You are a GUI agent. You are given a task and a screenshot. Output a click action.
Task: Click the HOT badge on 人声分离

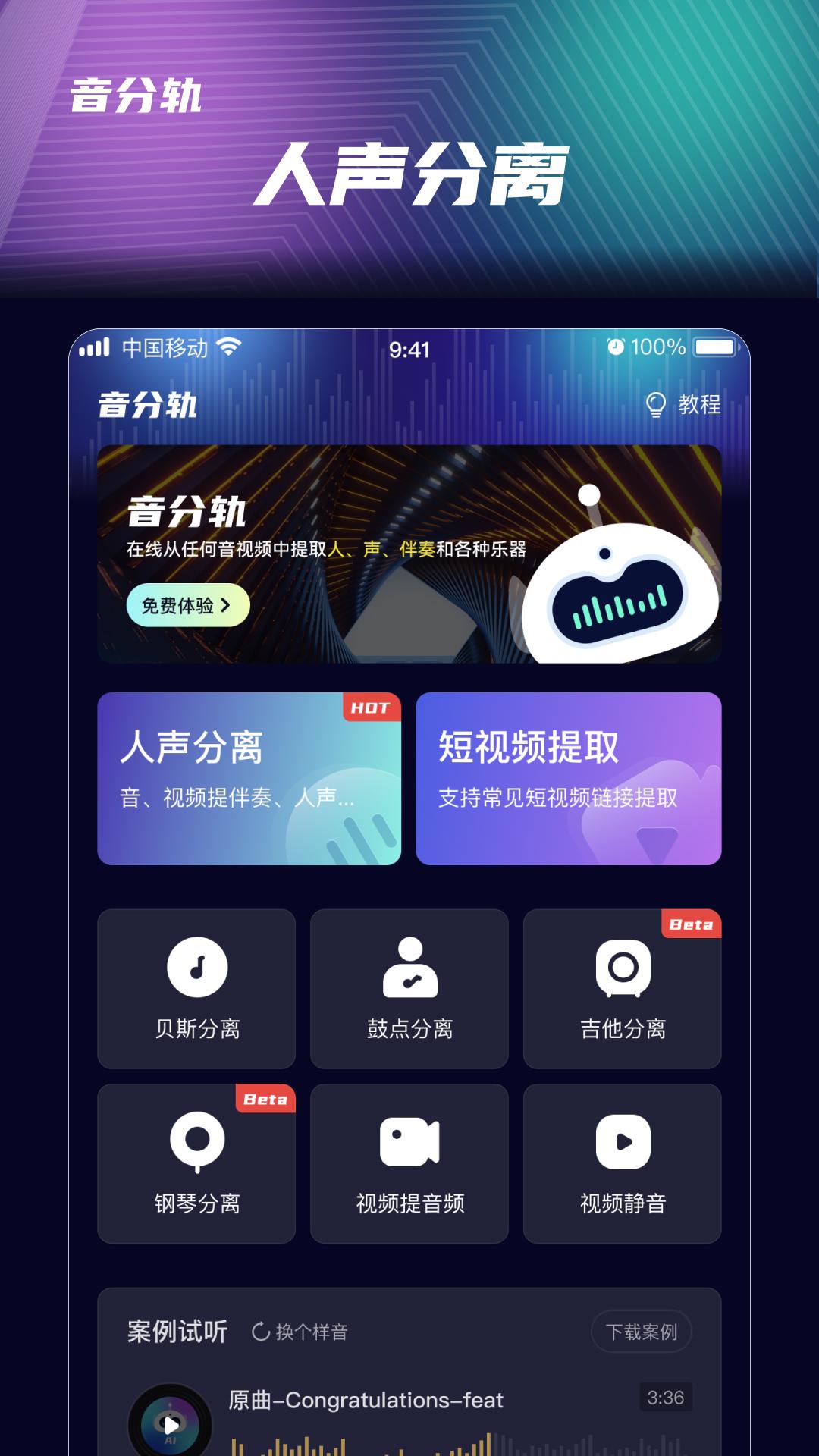click(x=372, y=706)
